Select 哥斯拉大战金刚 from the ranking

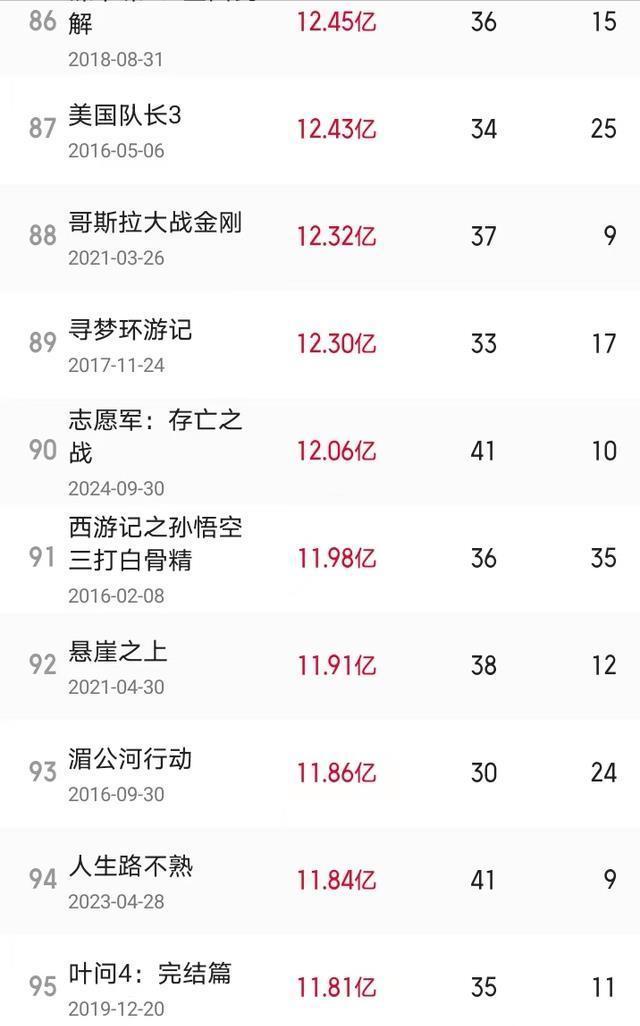pyautogui.click(x=155, y=223)
